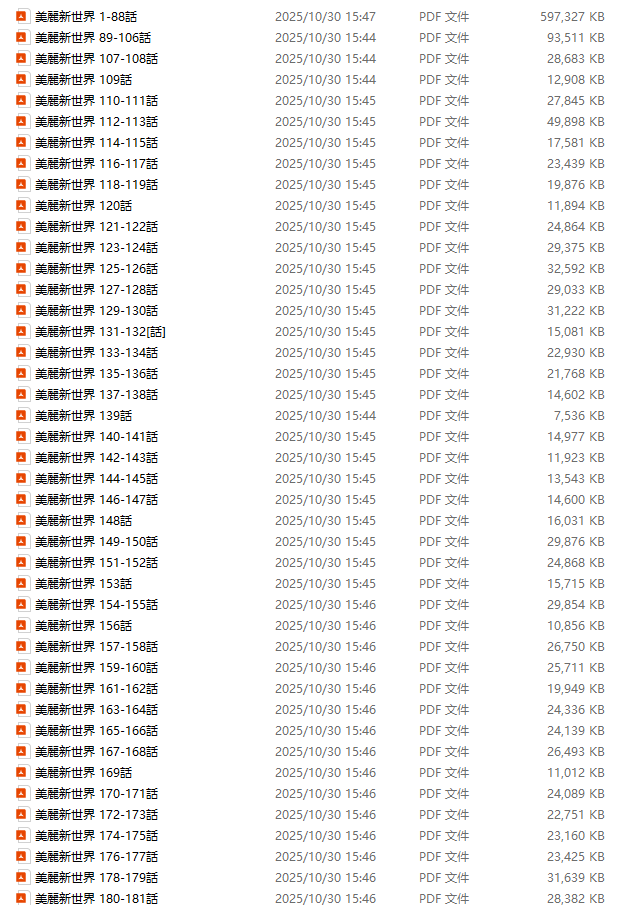The height and width of the screenshot is (915, 629).
Task: Open 美麗新世界 112-113話
Action: click(x=96, y=122)
